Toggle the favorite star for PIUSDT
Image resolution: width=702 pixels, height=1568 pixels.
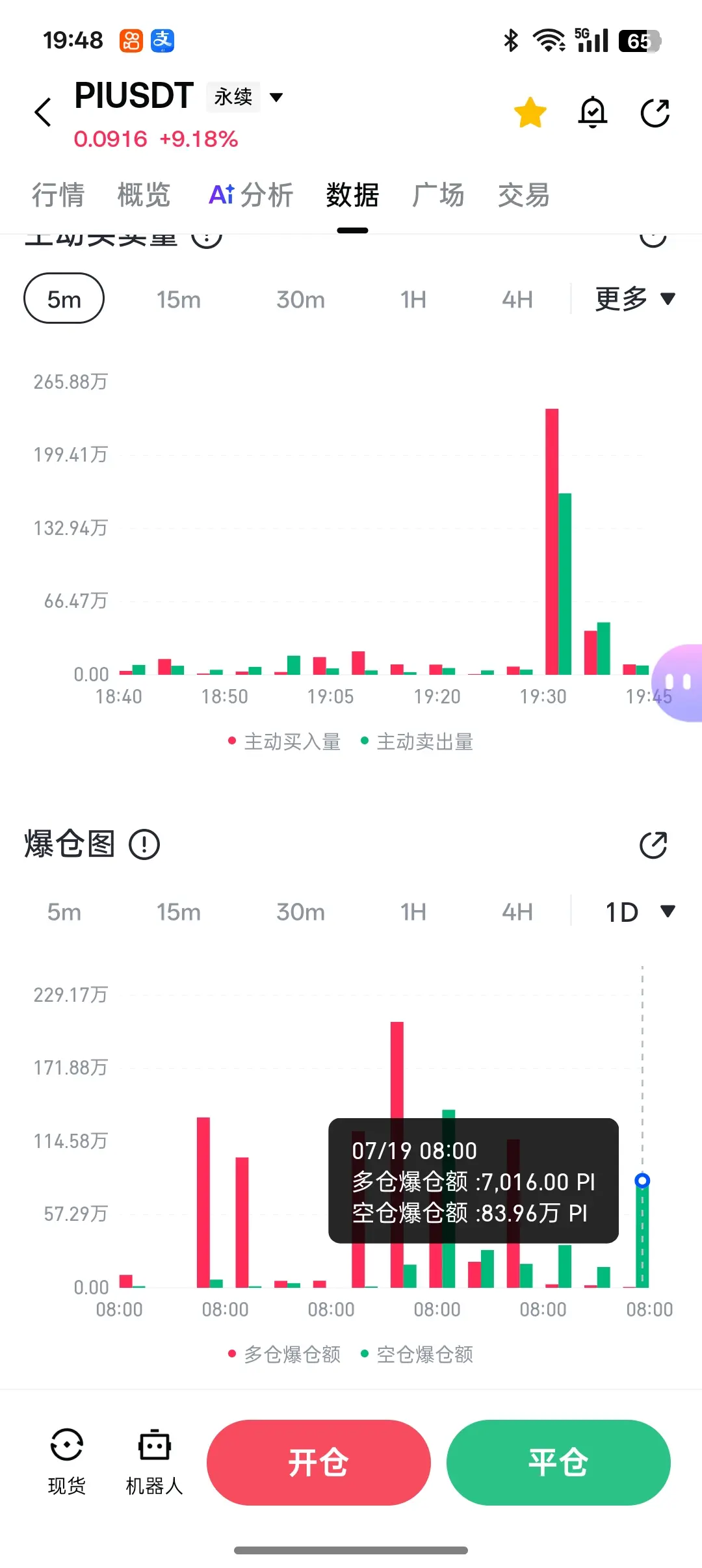530,112
